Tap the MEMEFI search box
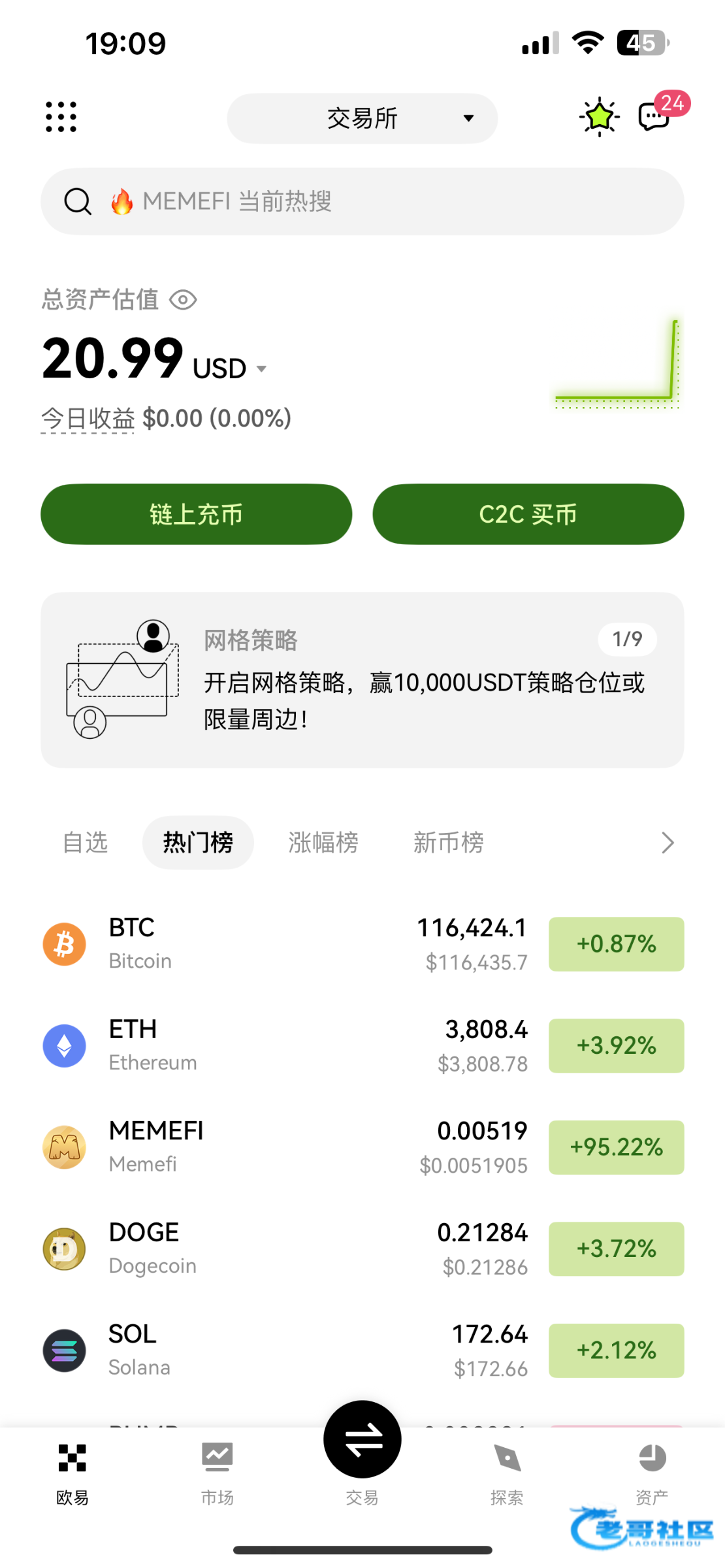Screen dimensions: 725x1568 coord(362,201)
